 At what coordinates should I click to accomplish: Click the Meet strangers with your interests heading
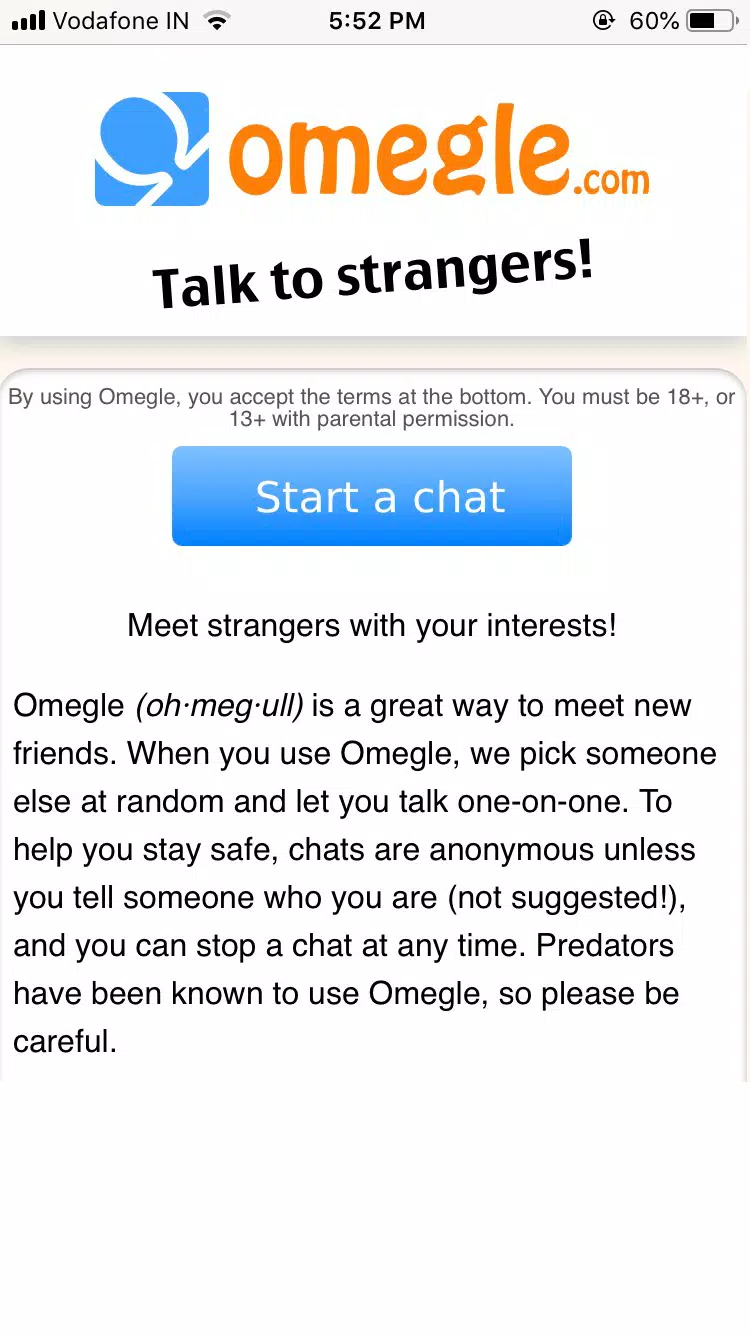[x=372, y=624]
